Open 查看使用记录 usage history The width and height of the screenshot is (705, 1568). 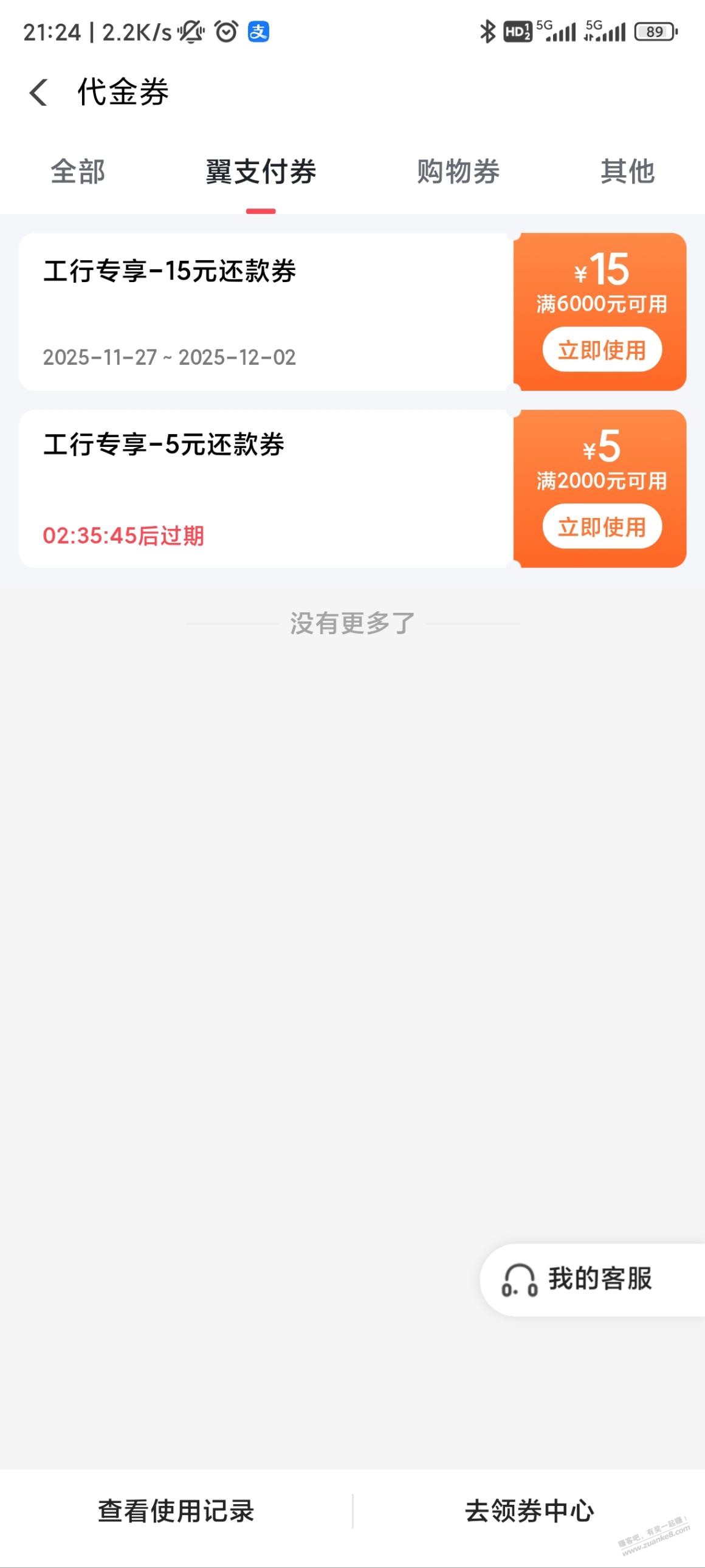pyautogui.click(x=176, y=1511)
